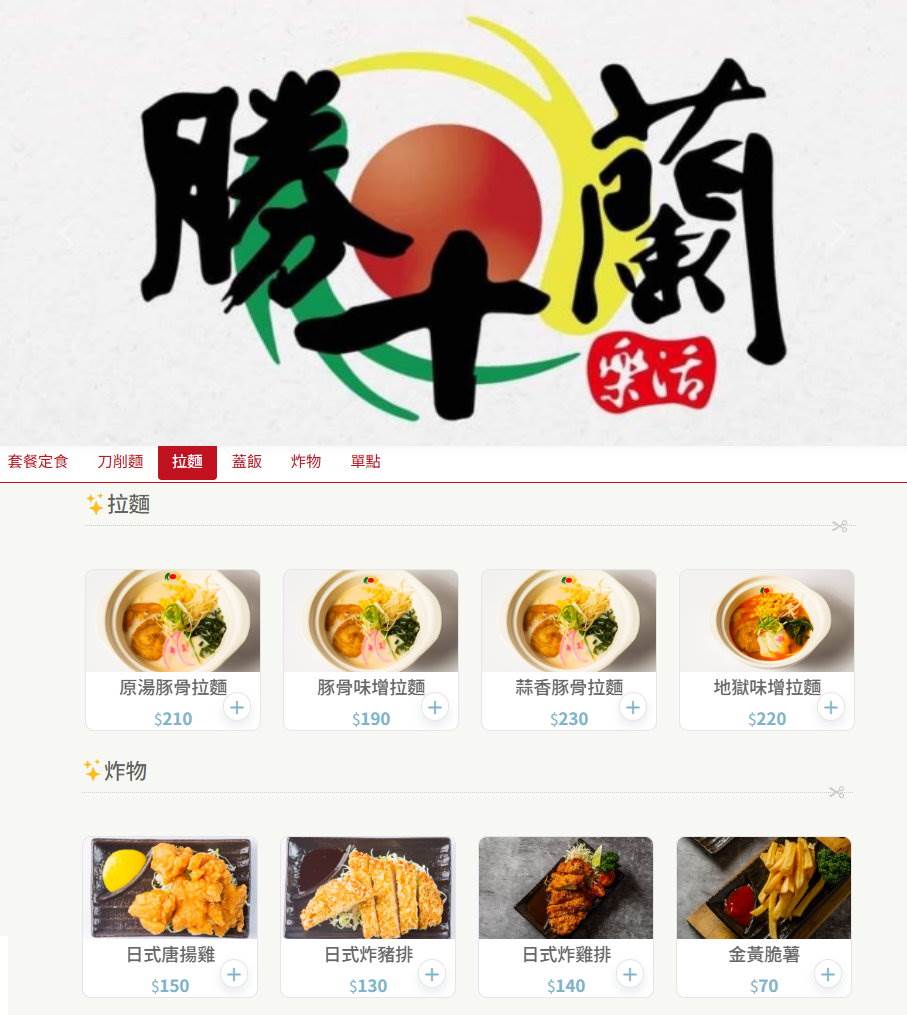The width and height of the screenshot is (907, 1015).
Task: Add 豚骨味增拉麵 with its plus button
Action: (435, 708)
